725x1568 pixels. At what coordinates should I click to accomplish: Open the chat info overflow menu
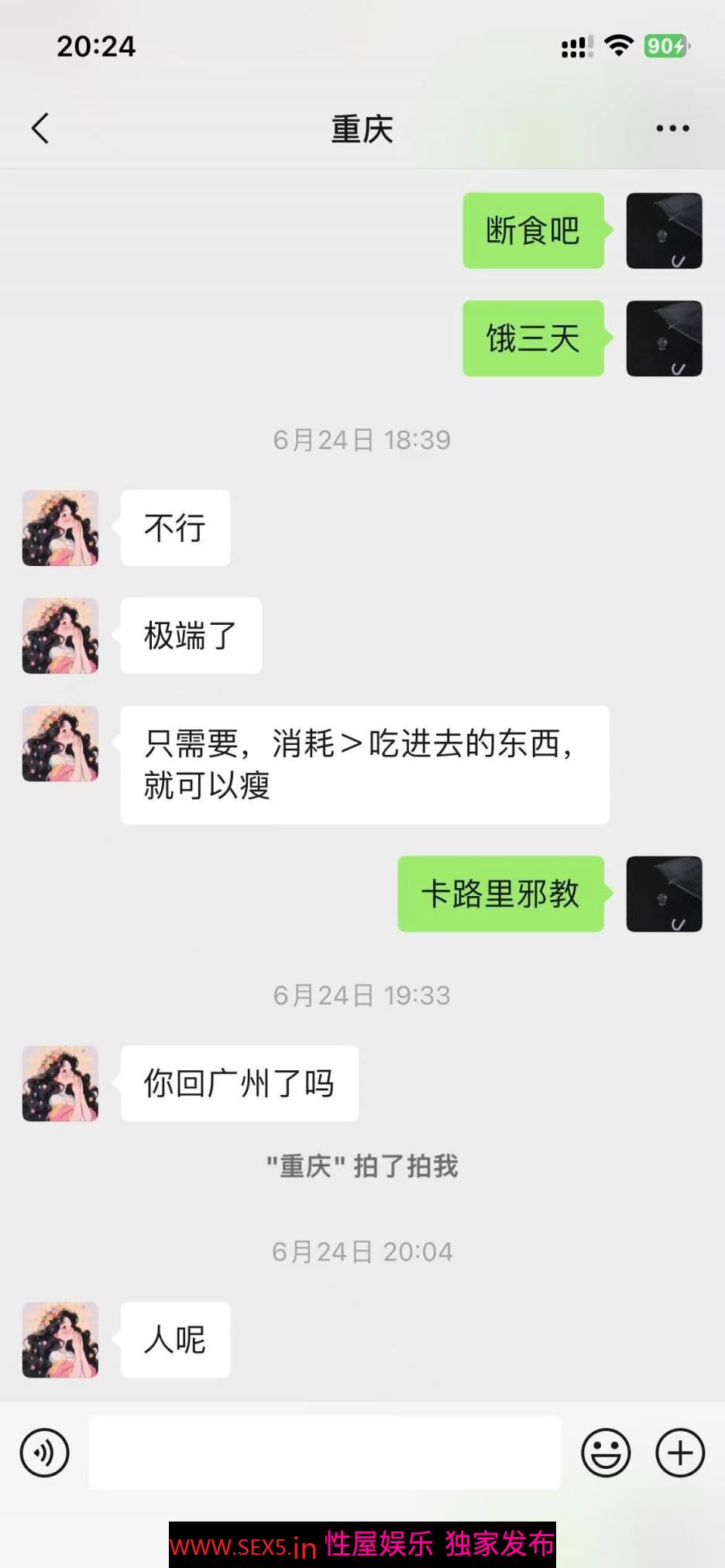(x=672, y=129)
